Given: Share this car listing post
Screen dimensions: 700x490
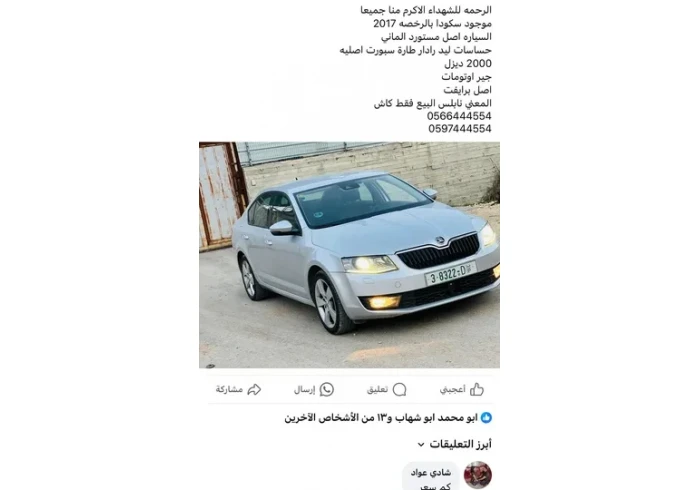Looking at the screenshot, I should [x=238, y=389].
